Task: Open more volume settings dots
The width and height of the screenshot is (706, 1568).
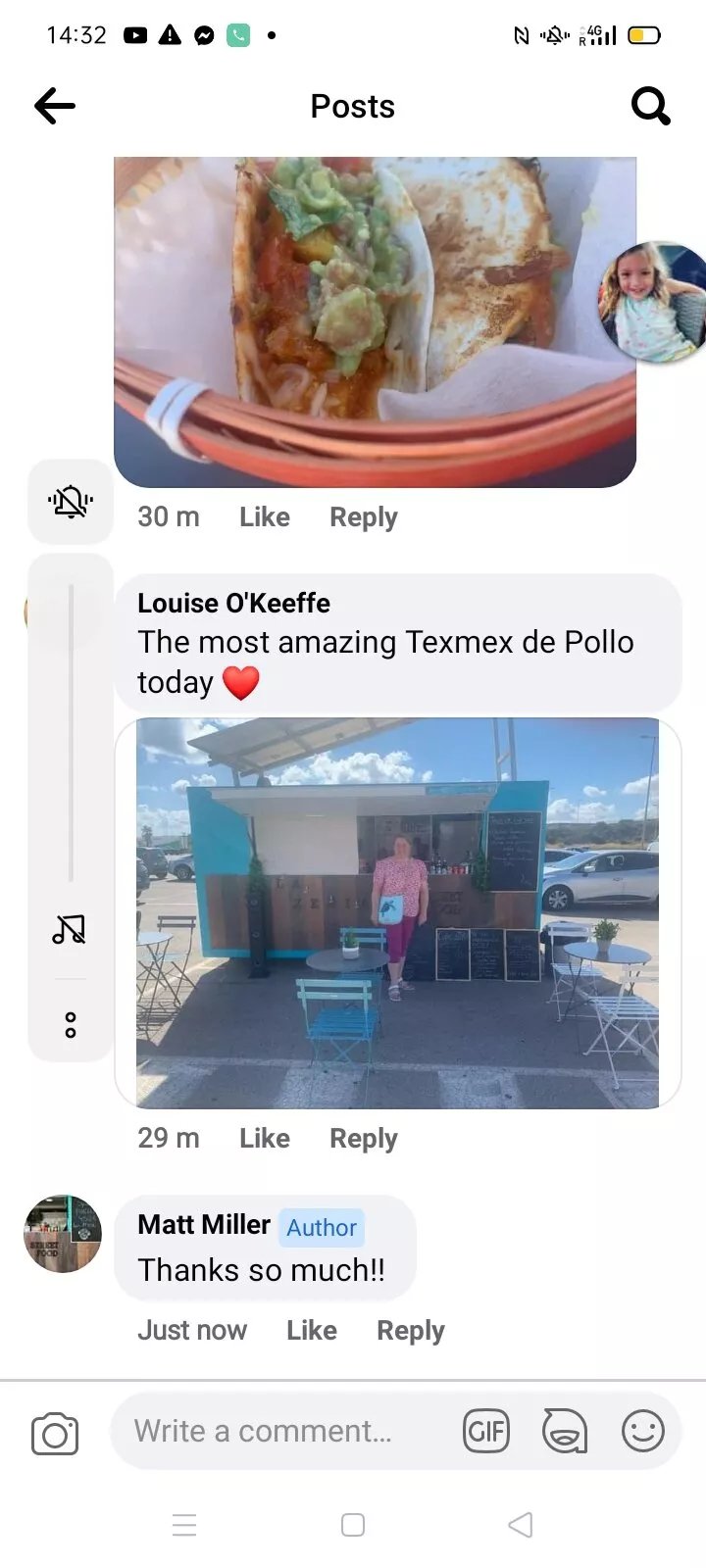Action: (71, 1025)
